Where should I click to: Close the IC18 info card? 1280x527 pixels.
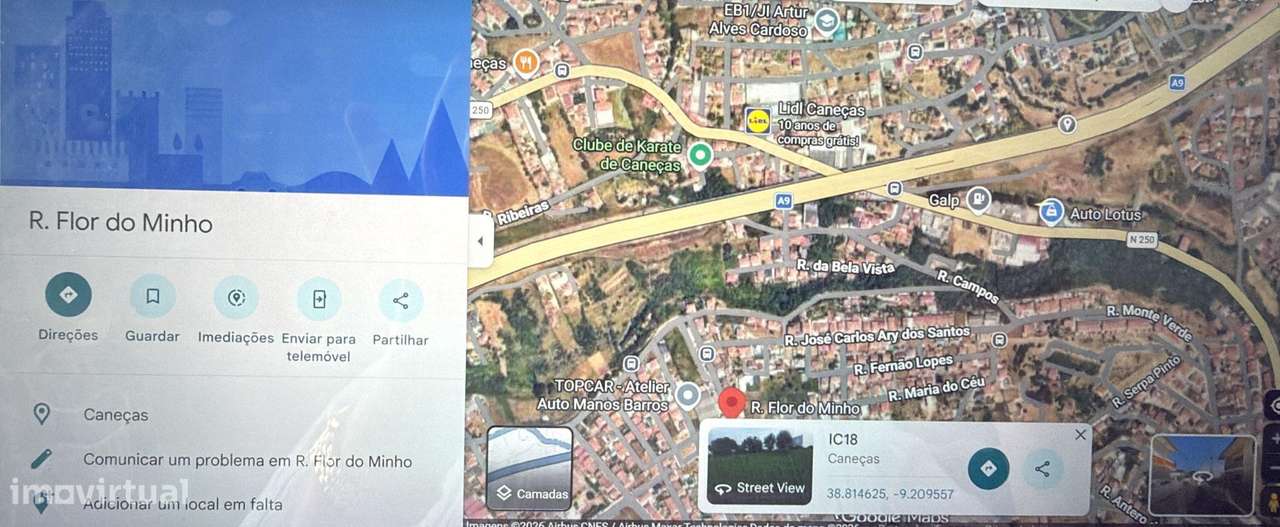coord(1080,435)
